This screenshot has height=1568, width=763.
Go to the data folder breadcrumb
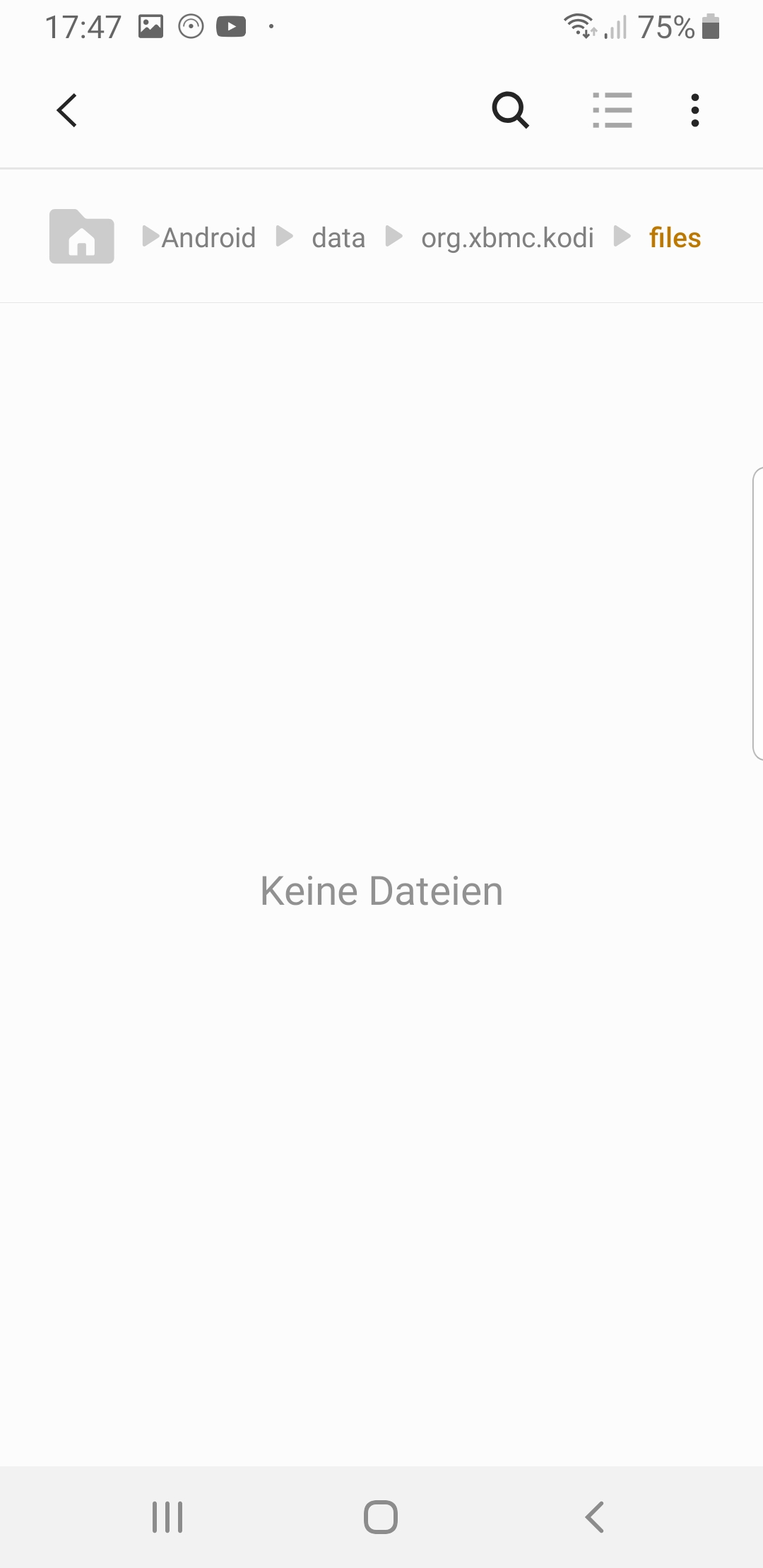(338, 238)
